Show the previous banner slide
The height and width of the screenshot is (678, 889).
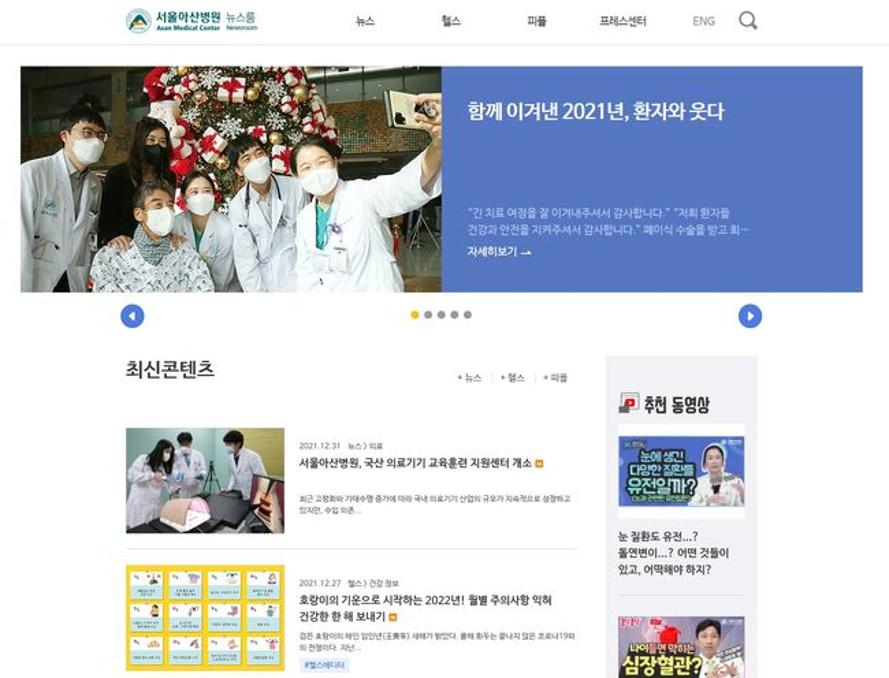[132, 316]
